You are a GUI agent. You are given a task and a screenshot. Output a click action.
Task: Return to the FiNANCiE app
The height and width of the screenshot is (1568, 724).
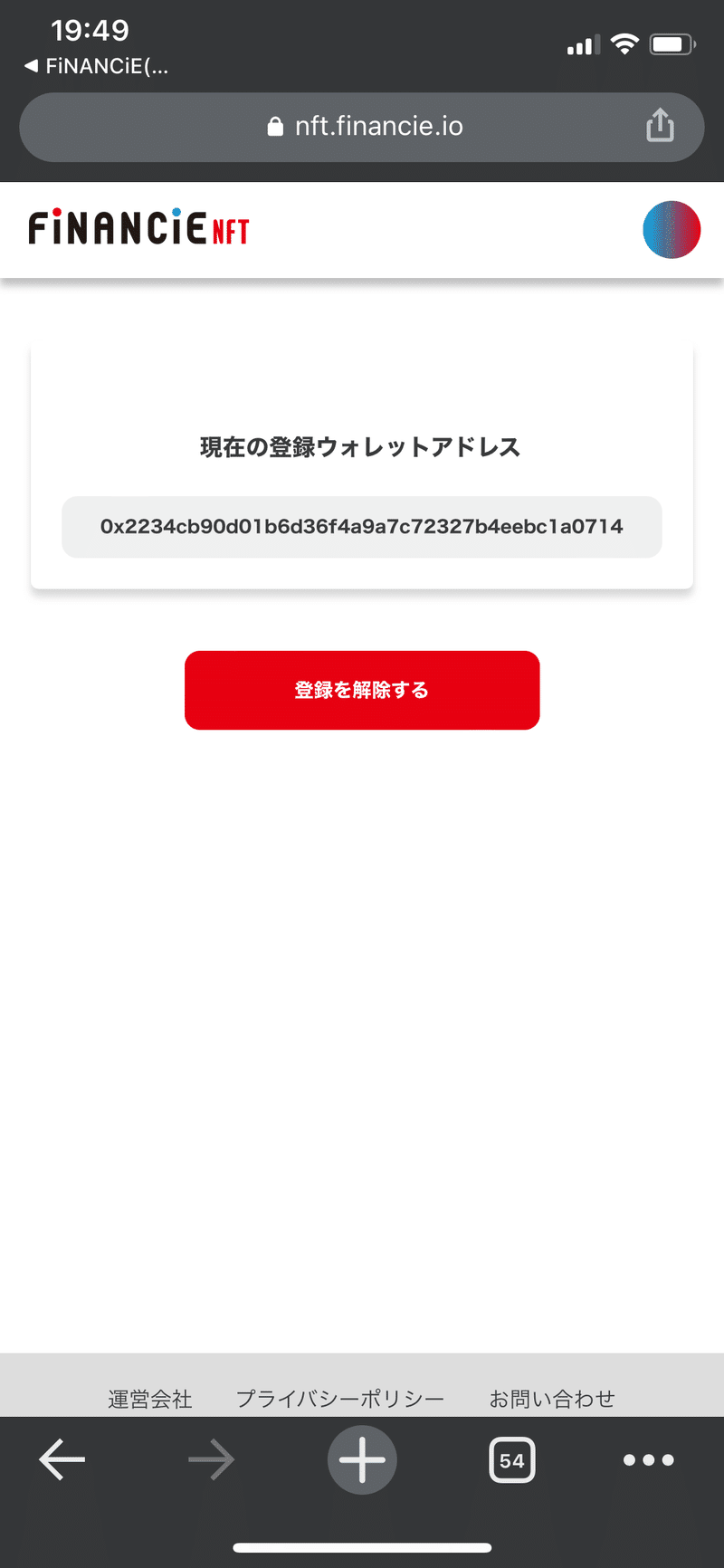coord(97,66)
